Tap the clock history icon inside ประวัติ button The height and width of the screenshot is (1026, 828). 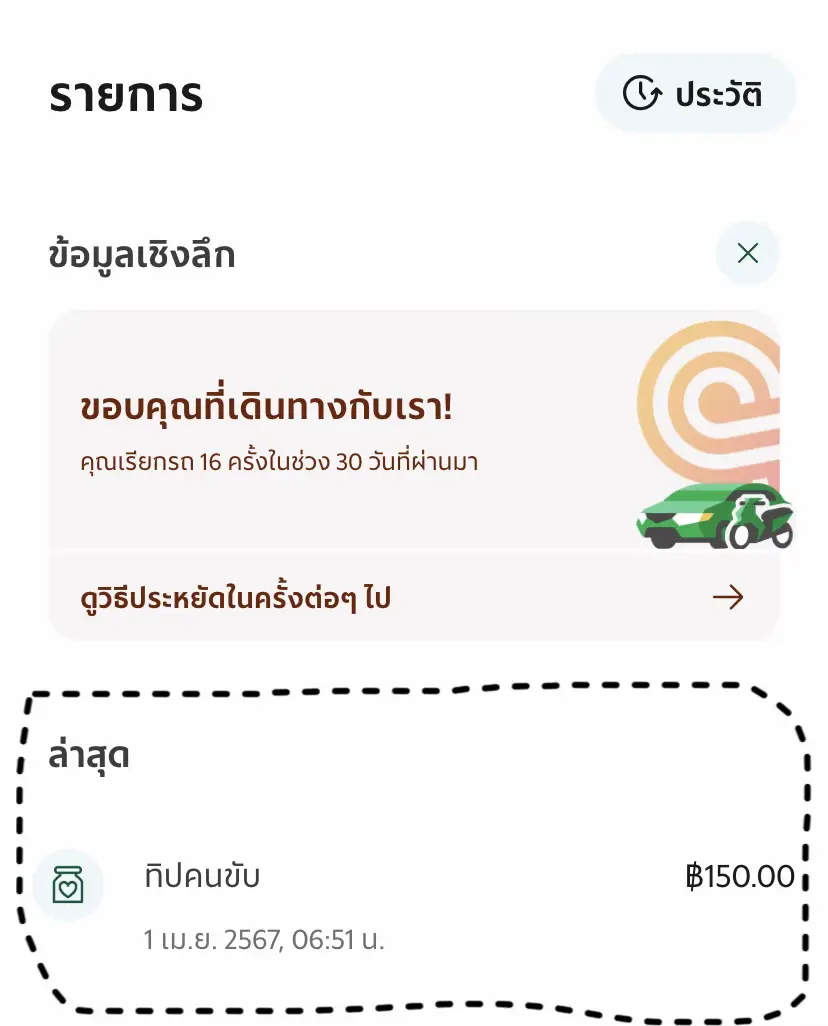(641, 92)
